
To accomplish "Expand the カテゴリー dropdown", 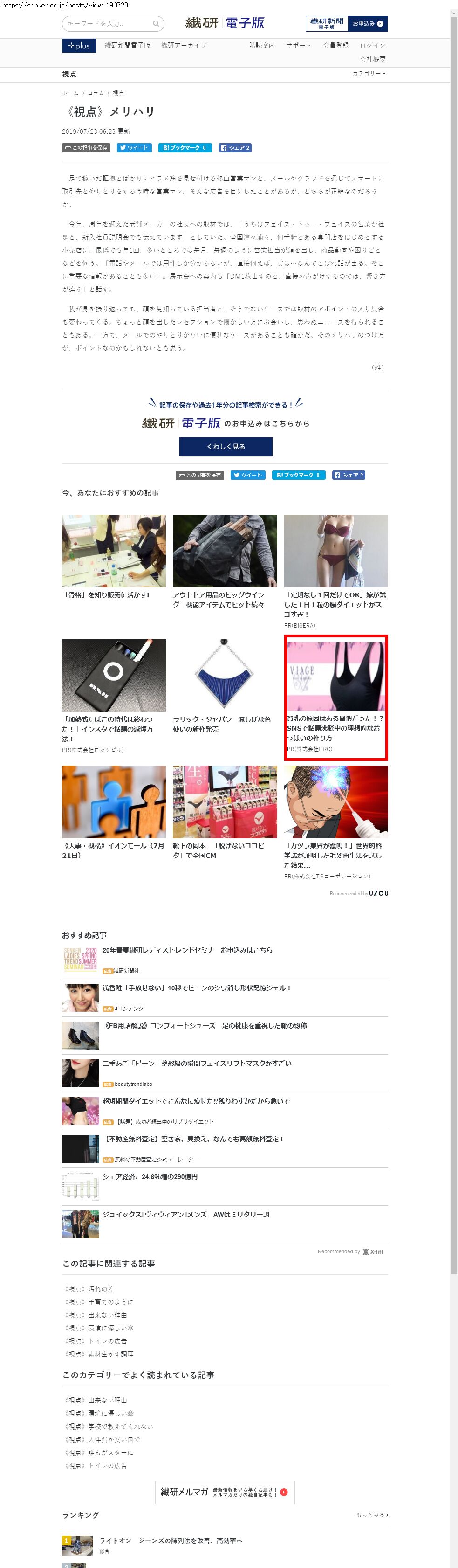I will pos(369,74).
